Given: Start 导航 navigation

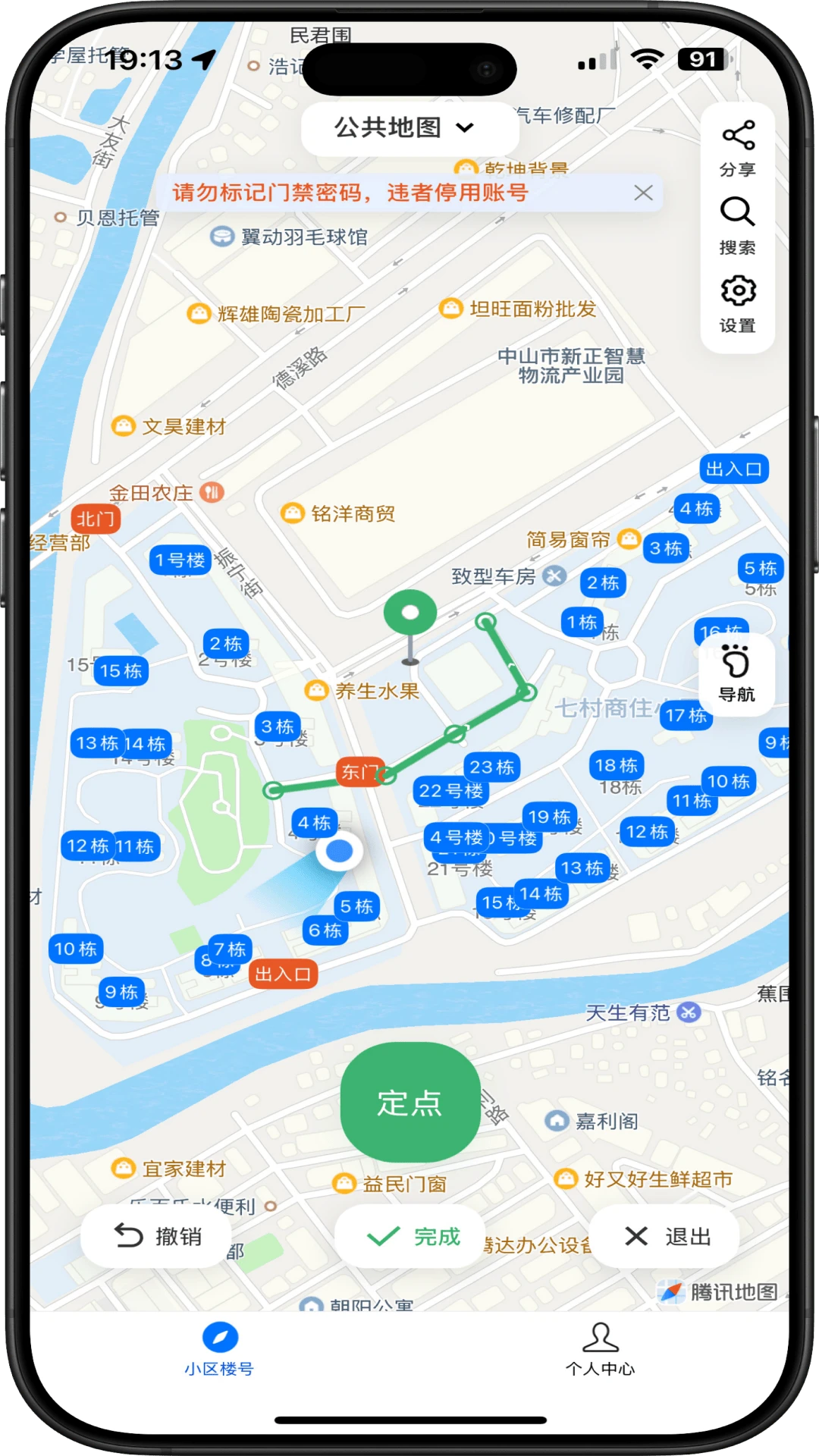Looking at the screenshot, I should [736, 673].
